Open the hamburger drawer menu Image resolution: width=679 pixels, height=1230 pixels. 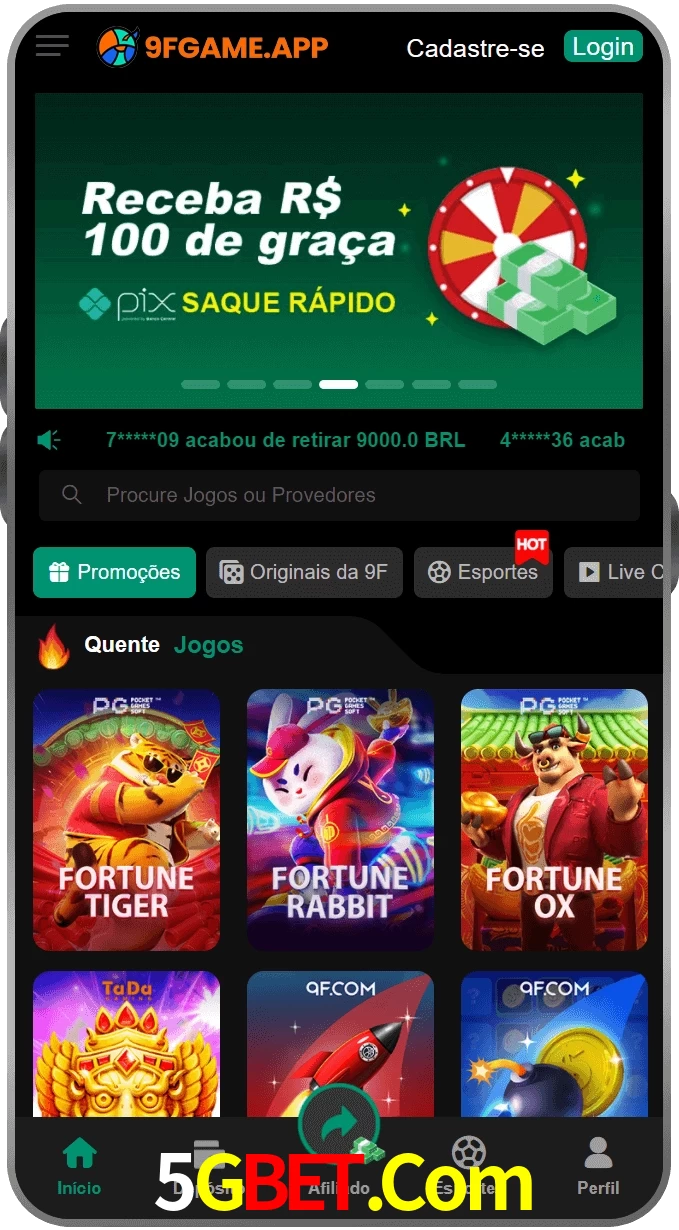(x=52, y=45)
